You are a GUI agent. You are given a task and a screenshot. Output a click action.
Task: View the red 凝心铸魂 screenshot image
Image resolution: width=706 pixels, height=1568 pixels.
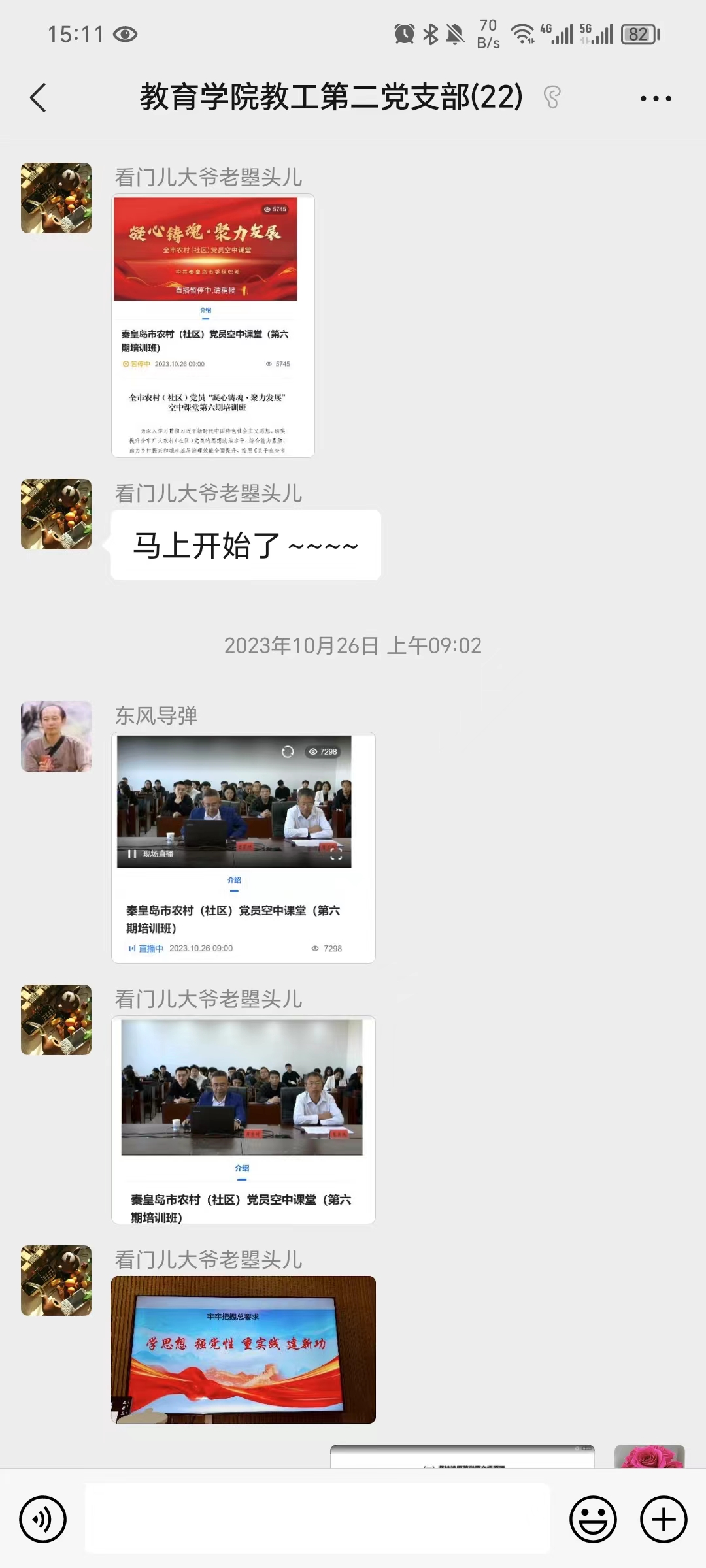pos(213,325)
